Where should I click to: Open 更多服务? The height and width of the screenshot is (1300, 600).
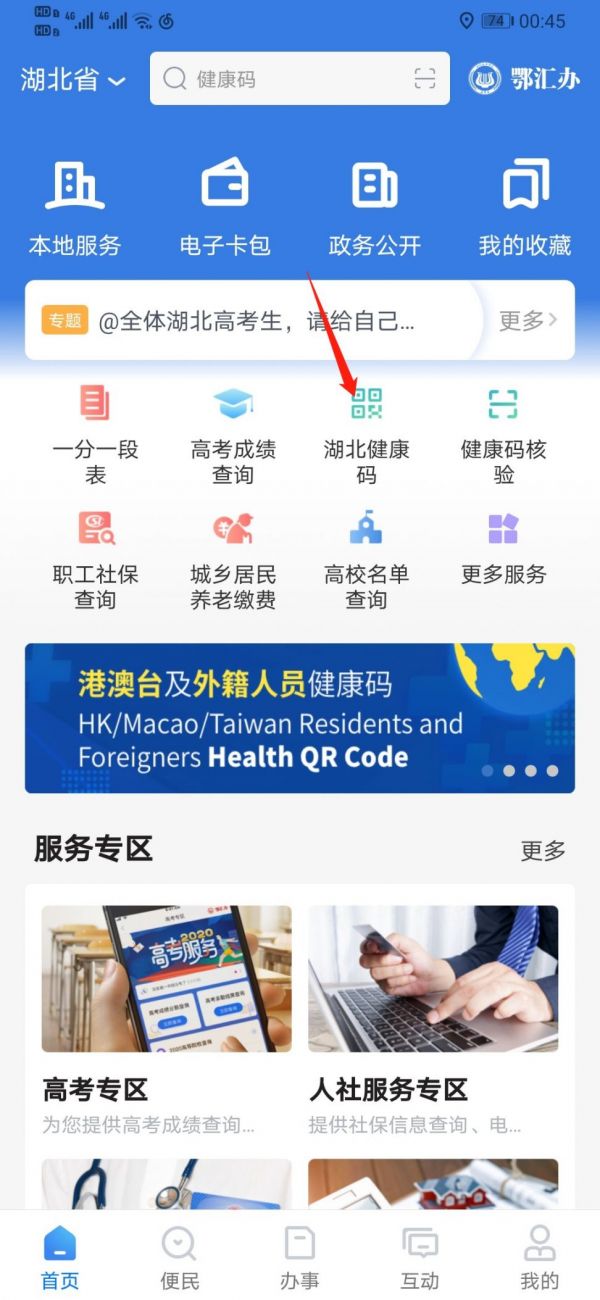pyautogui.click(x=503, y=548)
